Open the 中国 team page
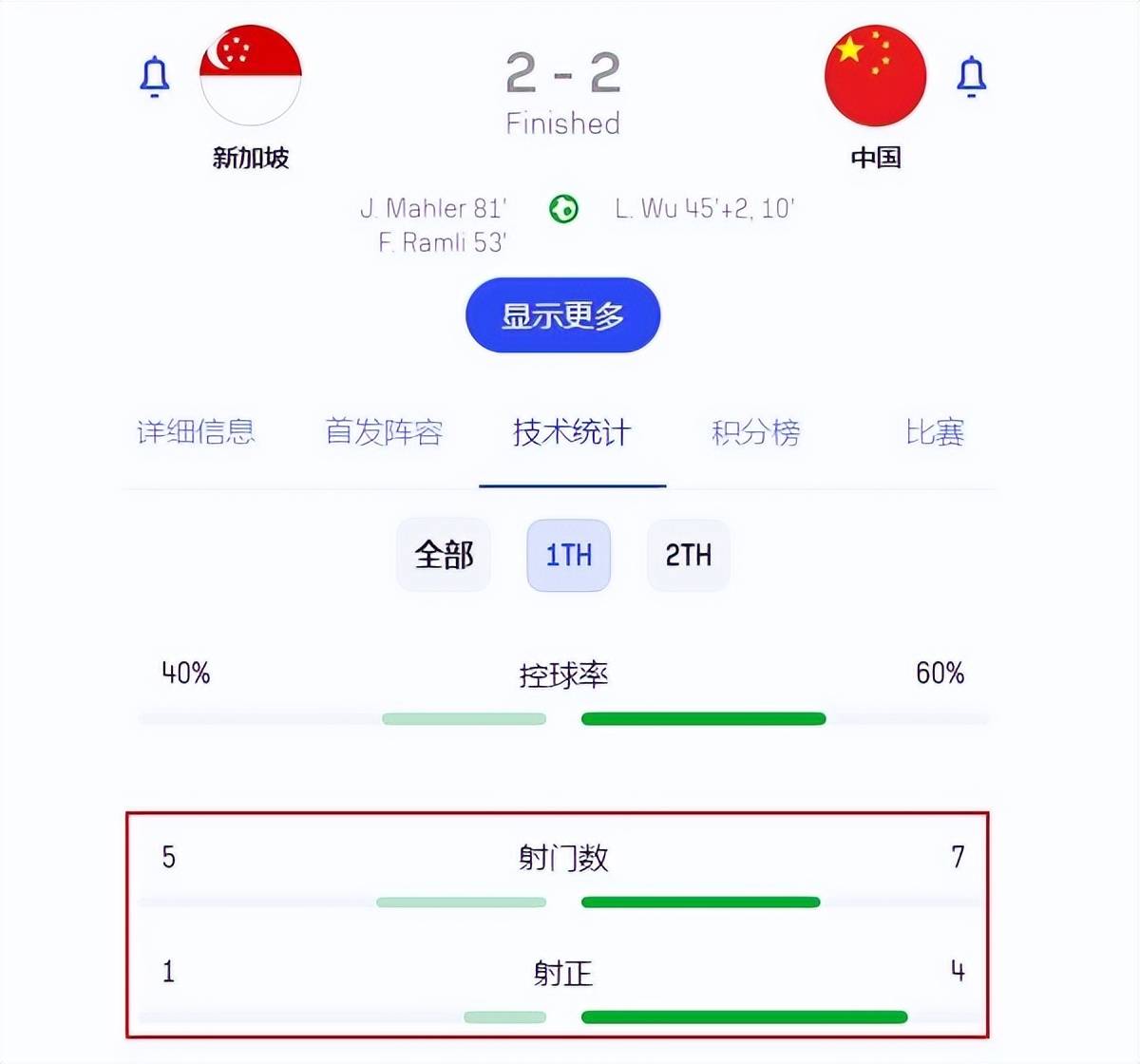Image resolution: width=1140 pixels, height=1064 pixels. point(875,77)
